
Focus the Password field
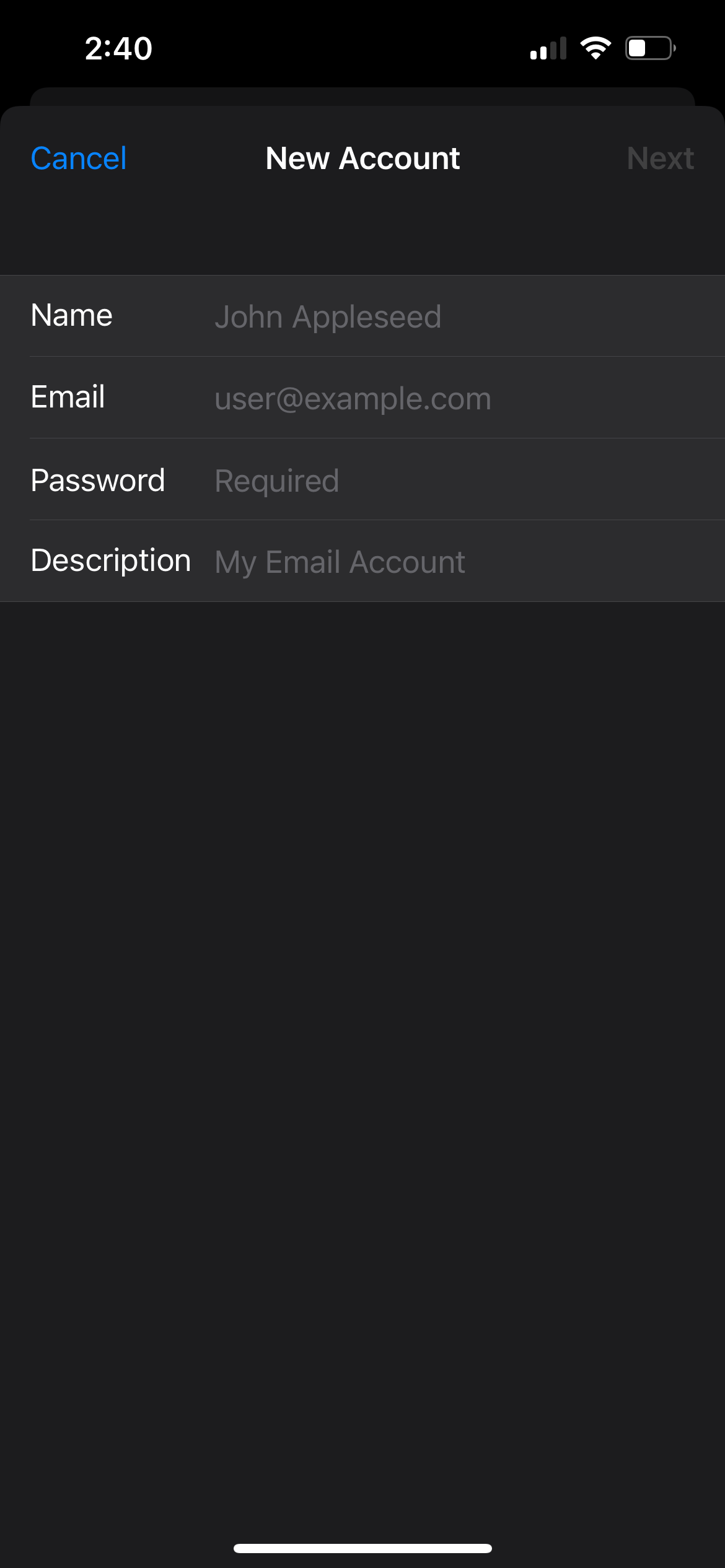point(362,479)
